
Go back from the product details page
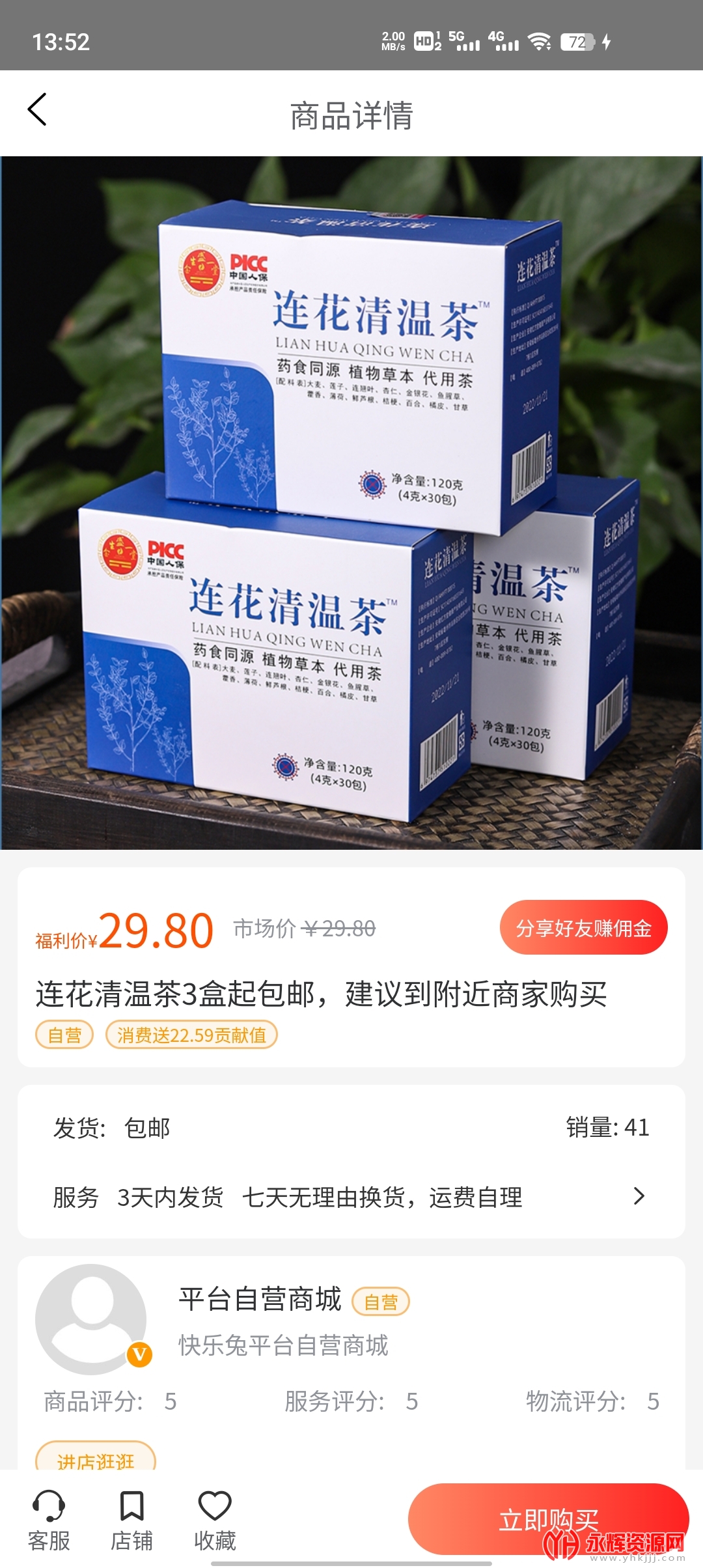click(x=38, y=110)
